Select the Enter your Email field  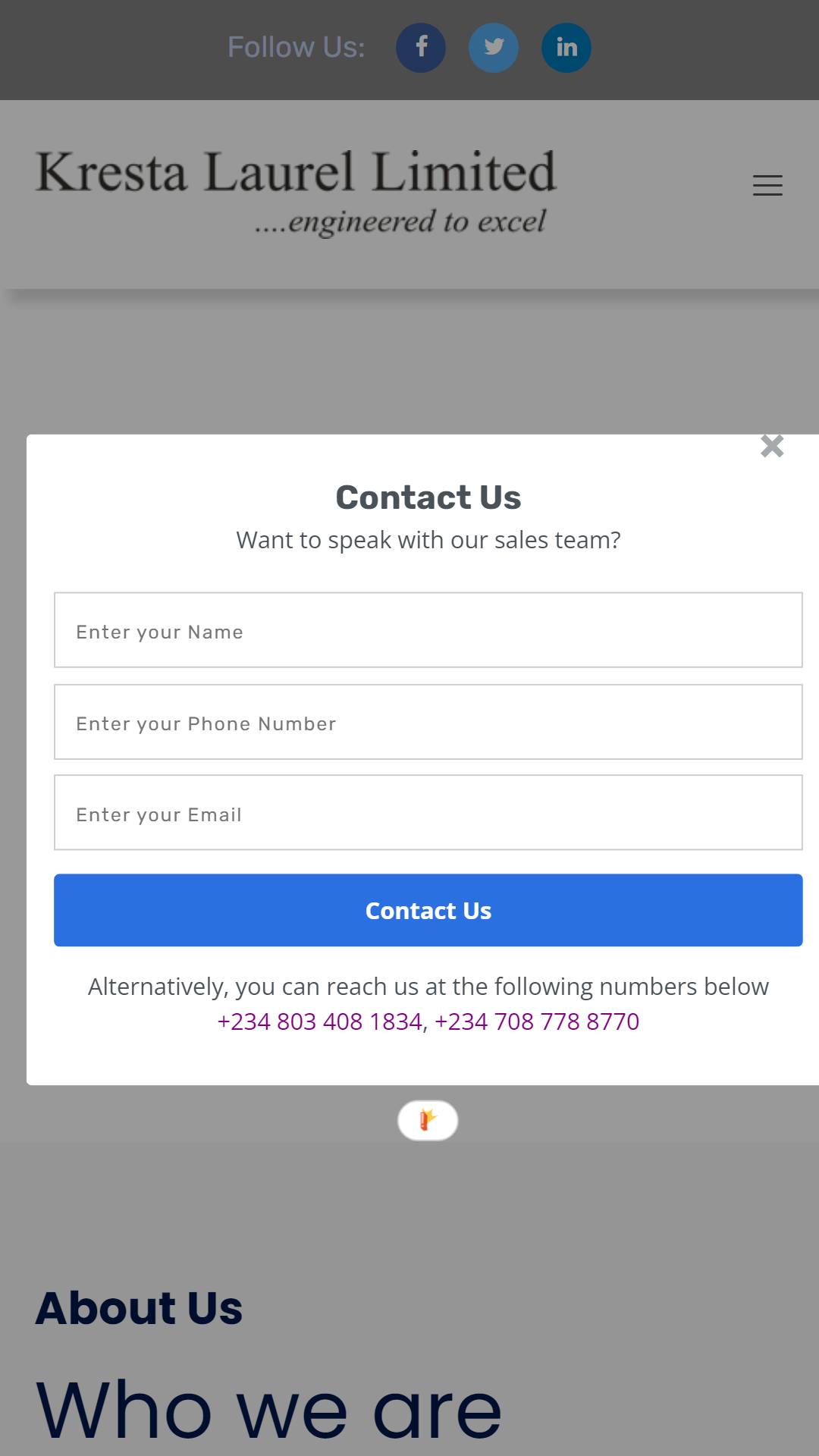point(428,812)
